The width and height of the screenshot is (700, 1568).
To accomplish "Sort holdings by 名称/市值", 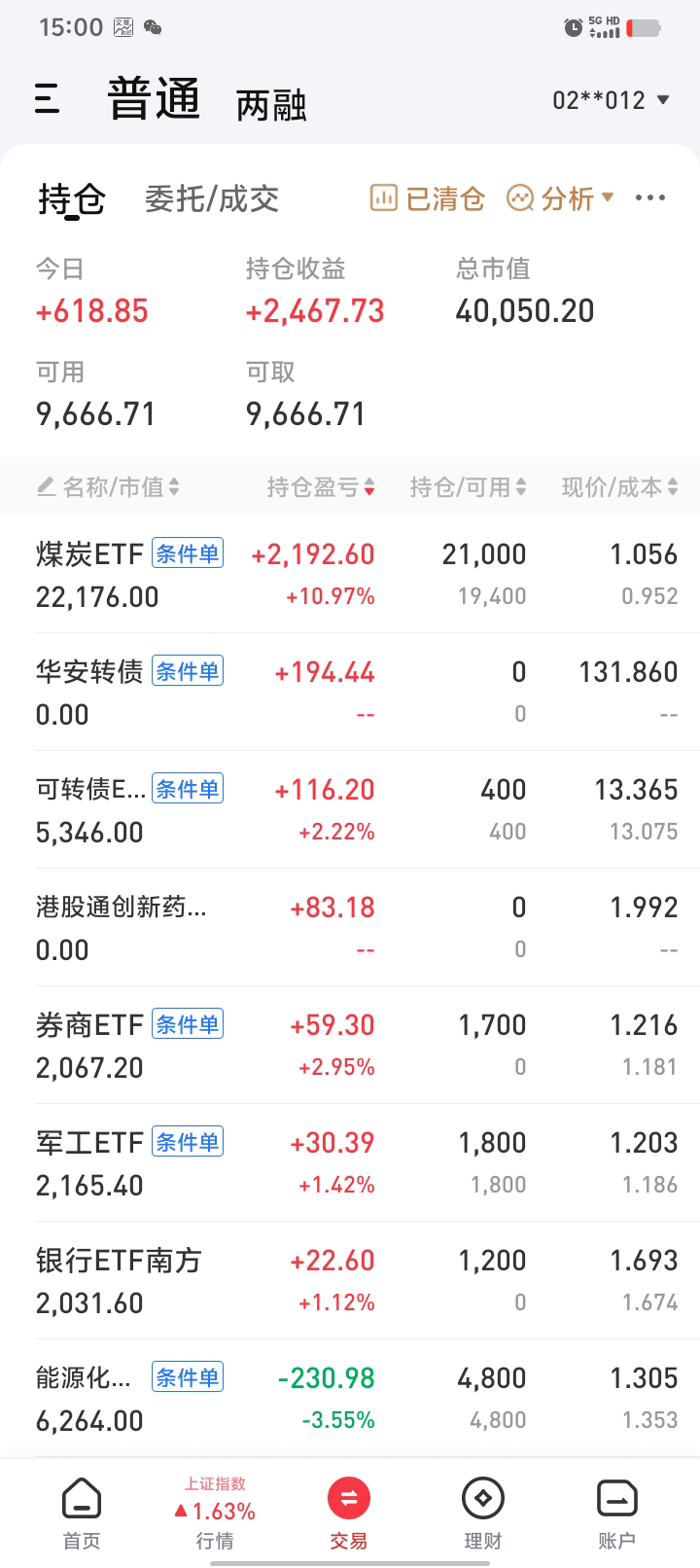I will 108,486.
